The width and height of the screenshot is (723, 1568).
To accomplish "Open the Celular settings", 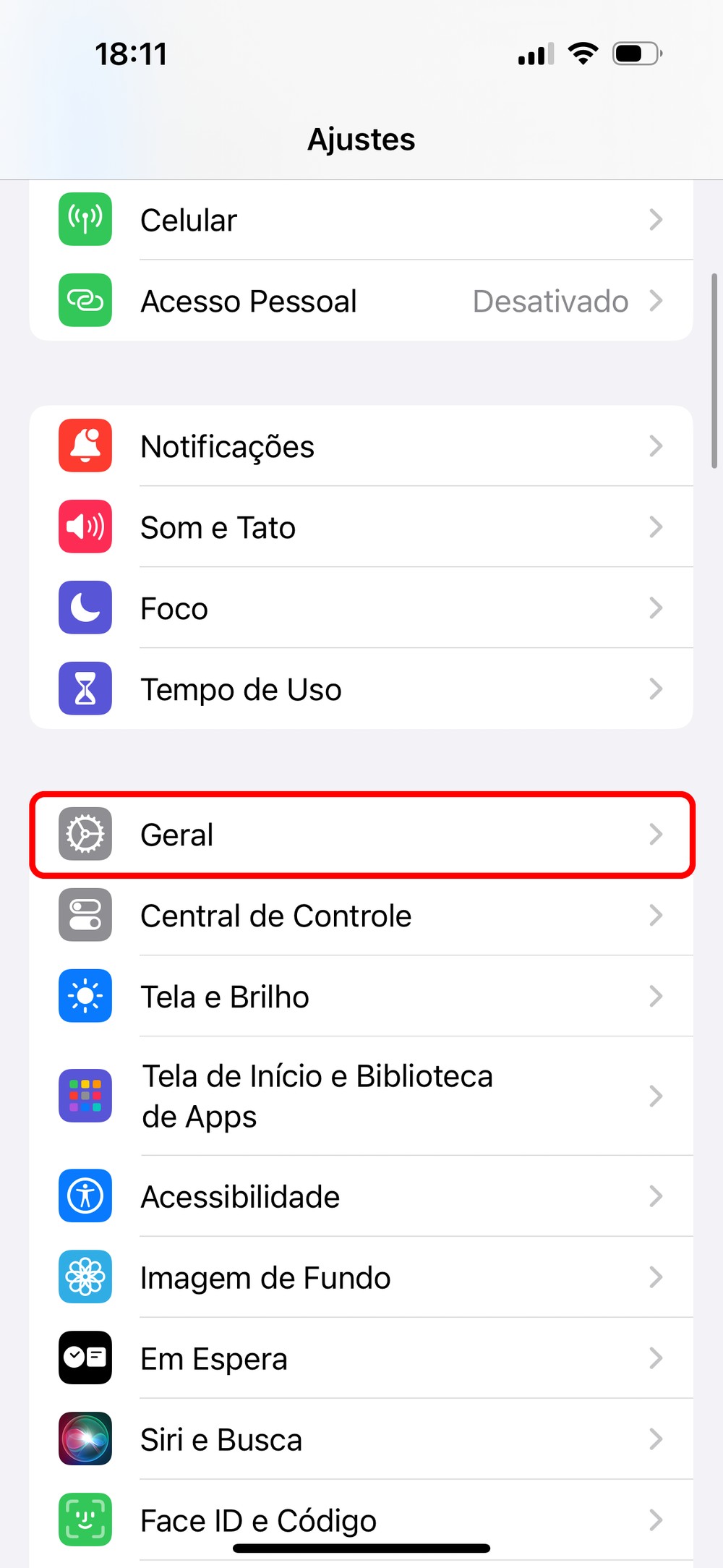I will coord(361,220).
